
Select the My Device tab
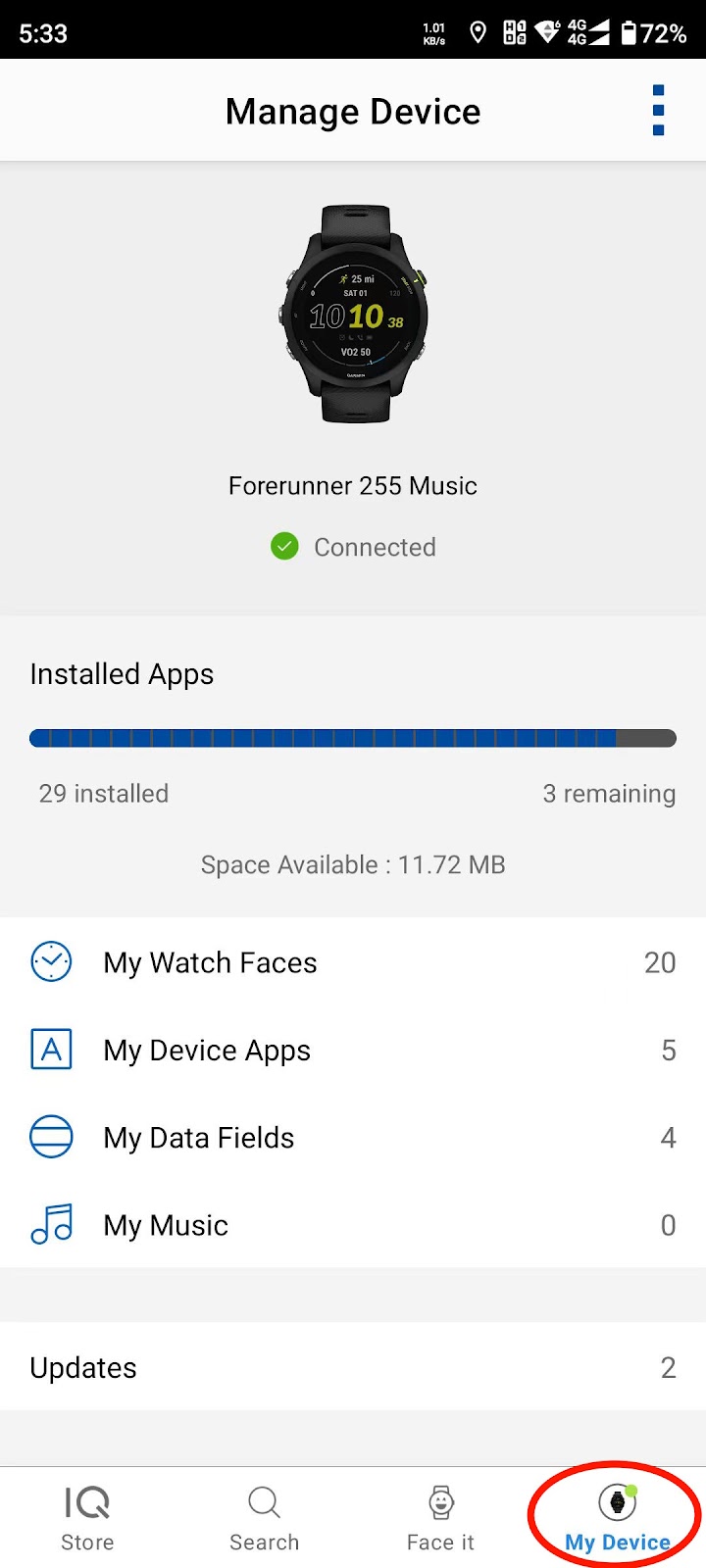(x=618, y=1517)
